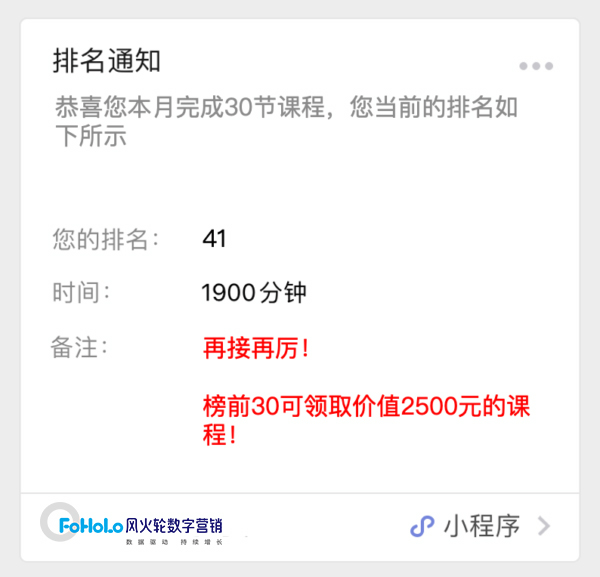Open the three-dot menu on 排名通知

[x=536, y=66]
